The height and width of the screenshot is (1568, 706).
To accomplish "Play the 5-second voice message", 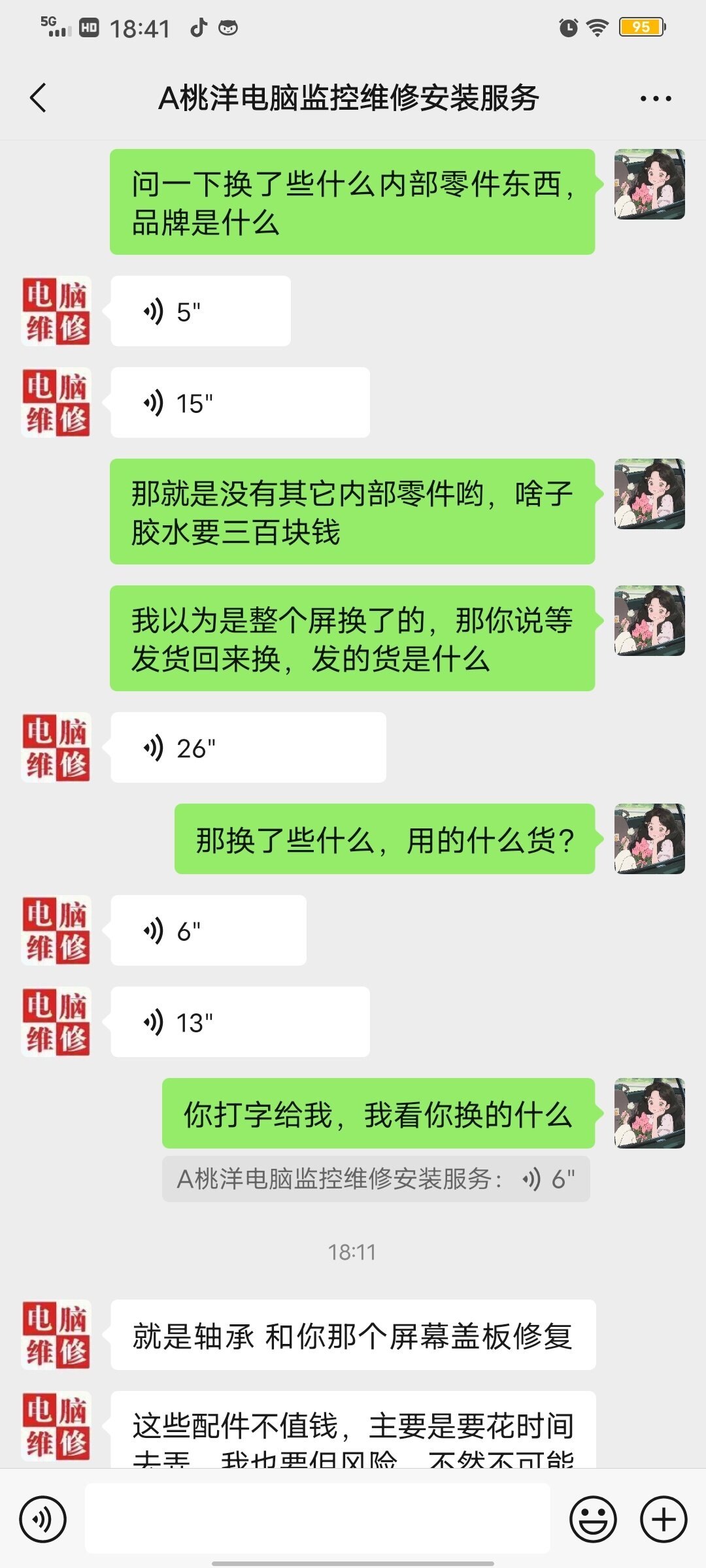I will pyautogui.click(x=200, y=312).
